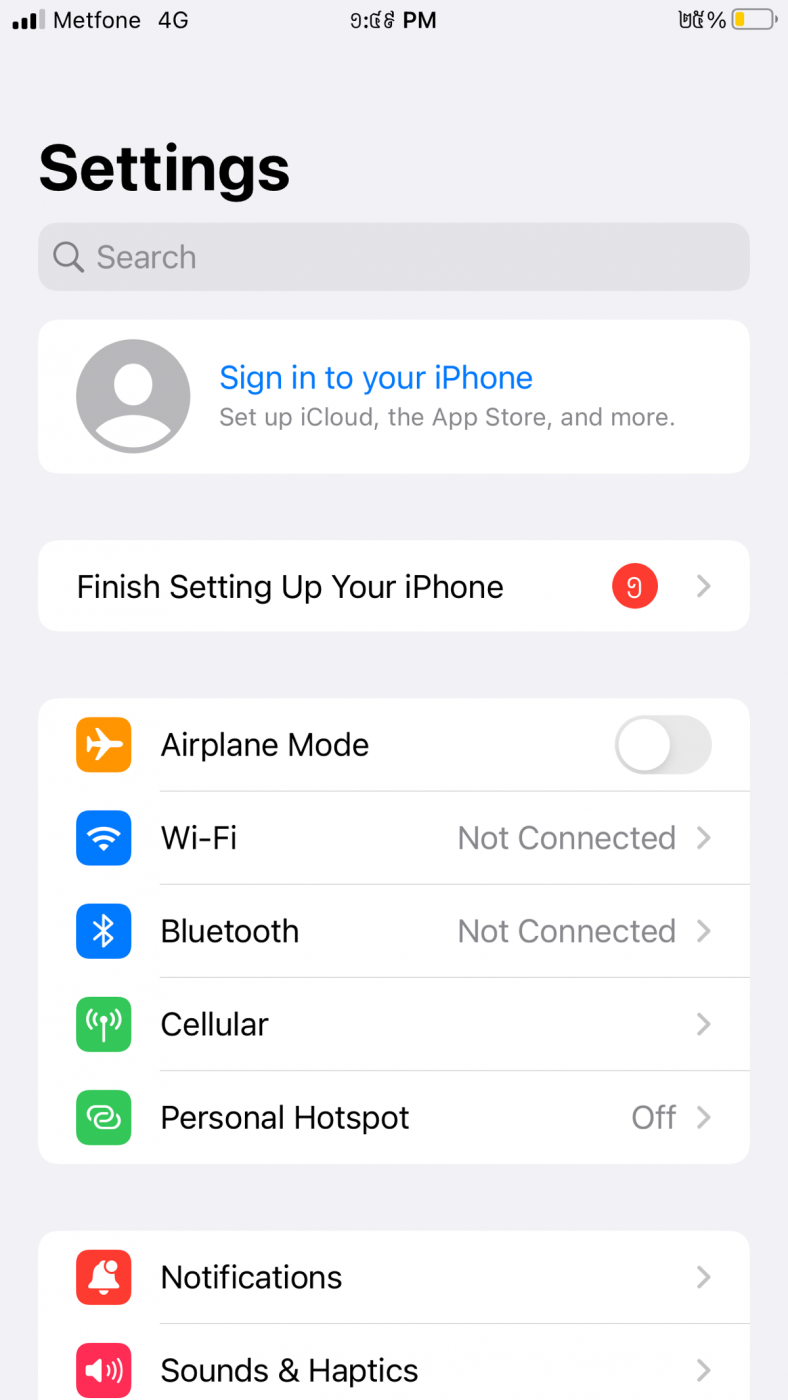Open Cellular settings
788x1400 pixels.
coord(393,1024)
